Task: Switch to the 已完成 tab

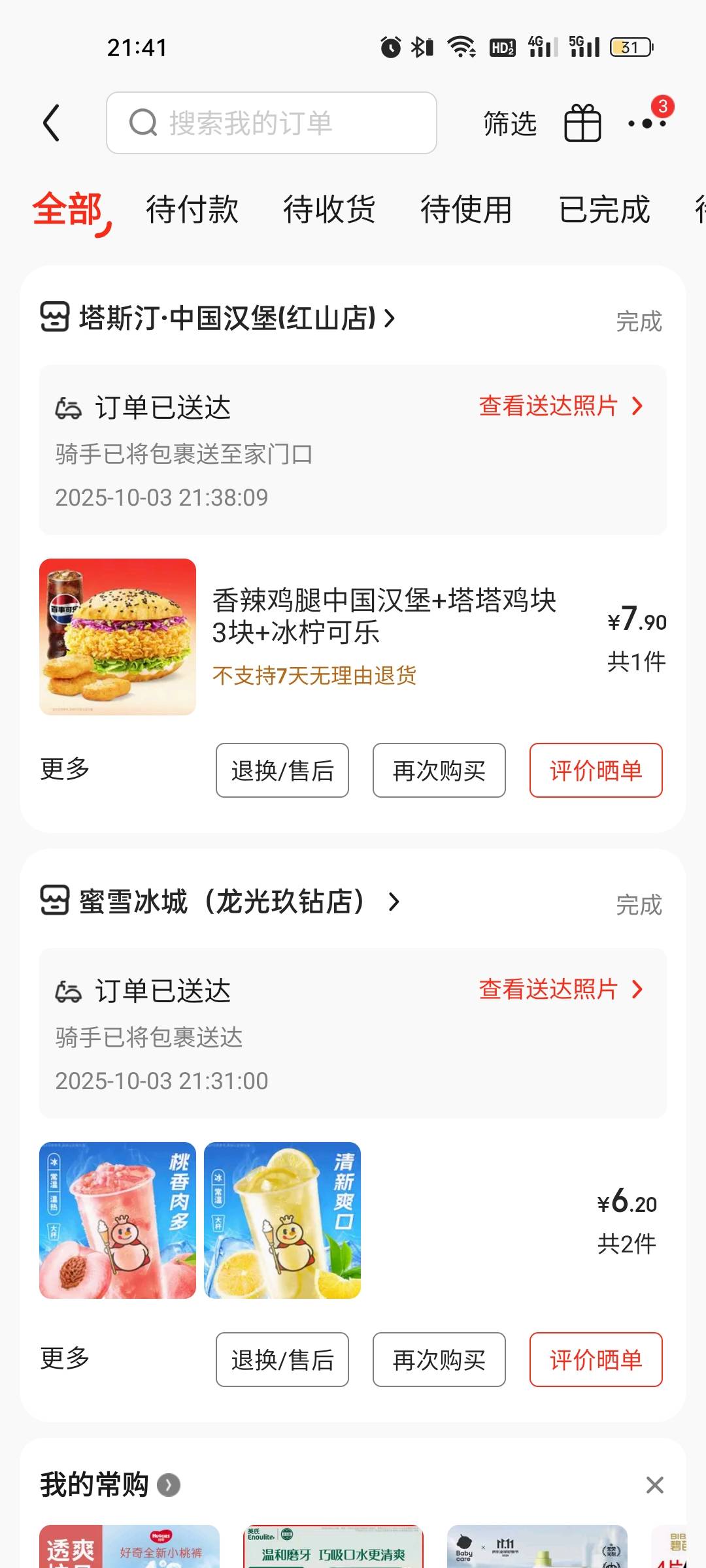Action: click(x=604, y=210)
